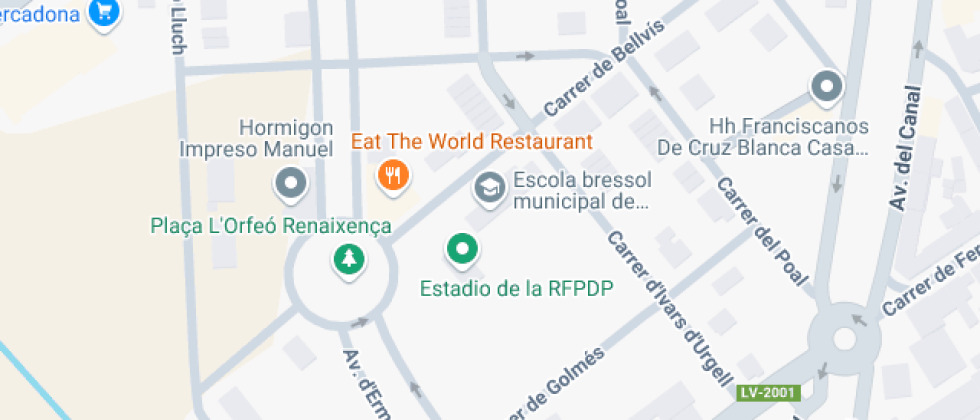
Task: Open the Mercadona shopping pin
Action: [105, 13]
